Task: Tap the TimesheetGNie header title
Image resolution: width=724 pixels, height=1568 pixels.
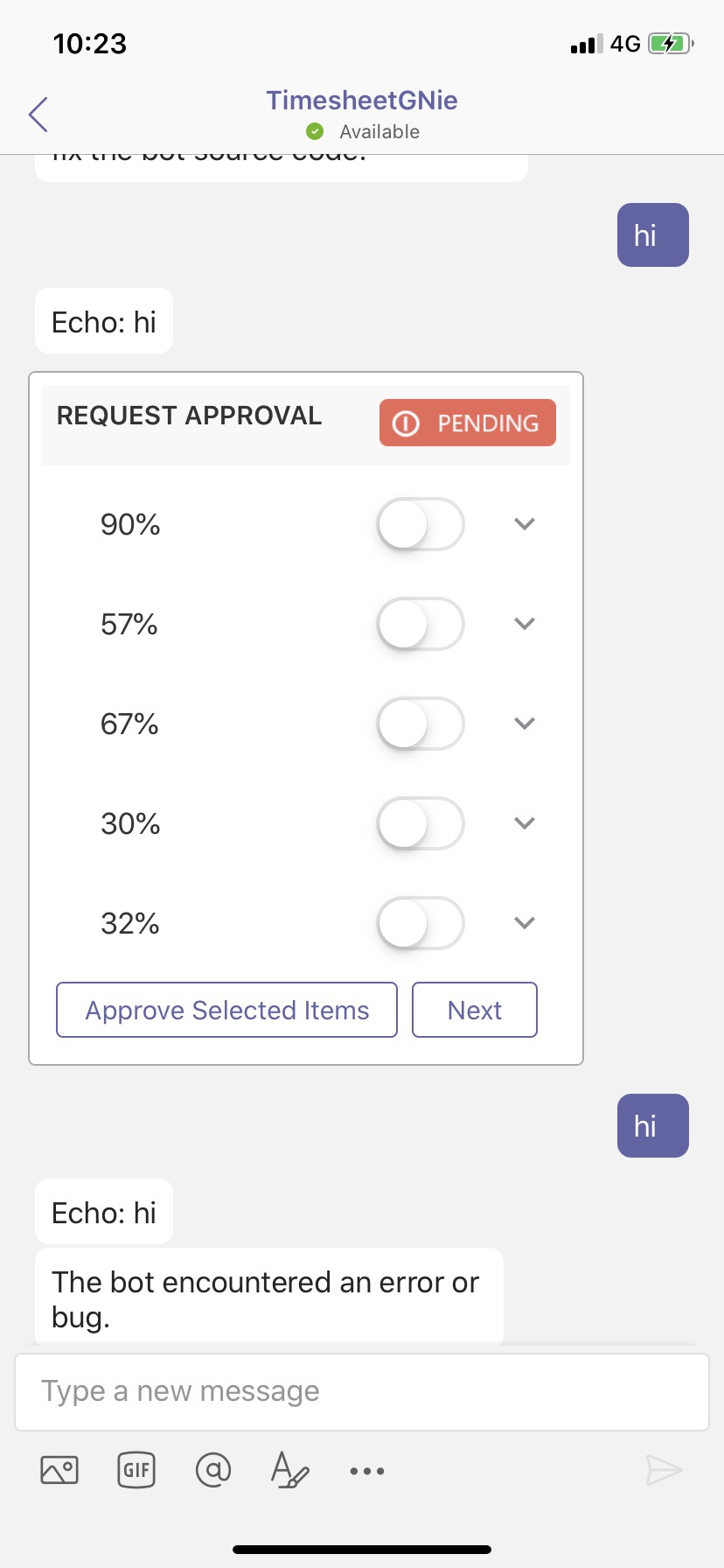Action: (x=361, y=100)
